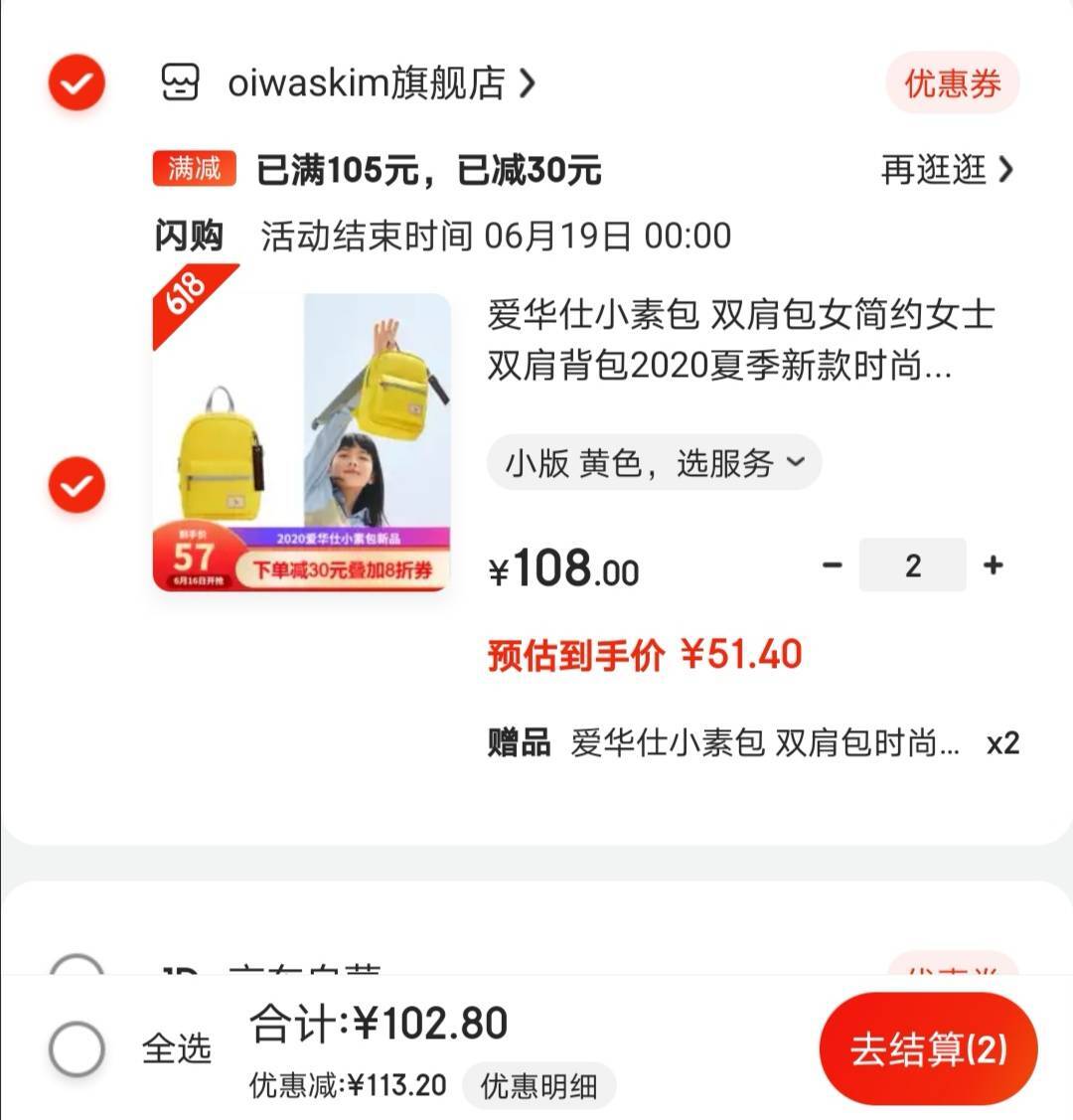The height and width of the screenshot is (1120, 1073).
Task: Increase backpack quantity with plus
Action: tap(992, 565)
